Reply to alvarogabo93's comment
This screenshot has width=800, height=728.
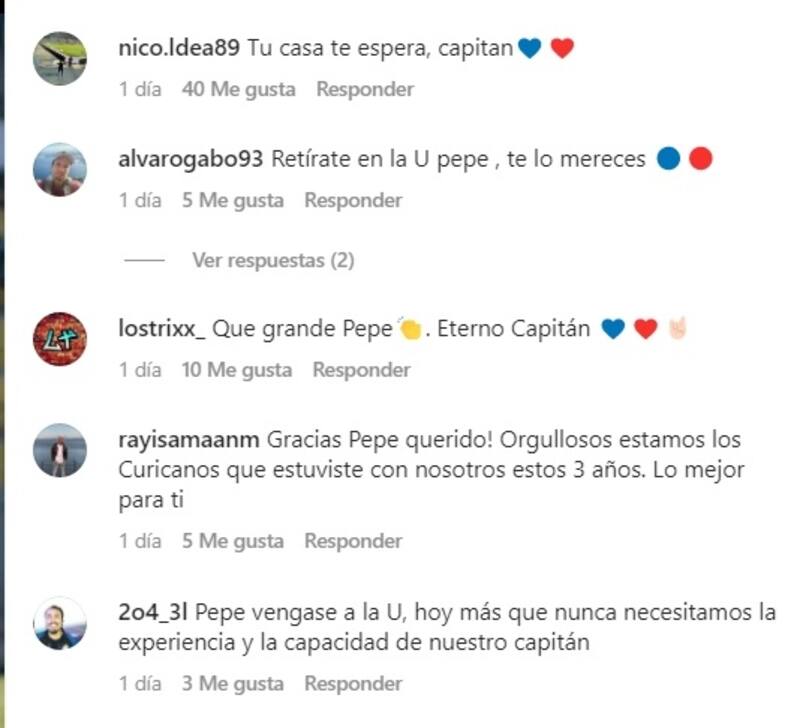click(353, 200)
